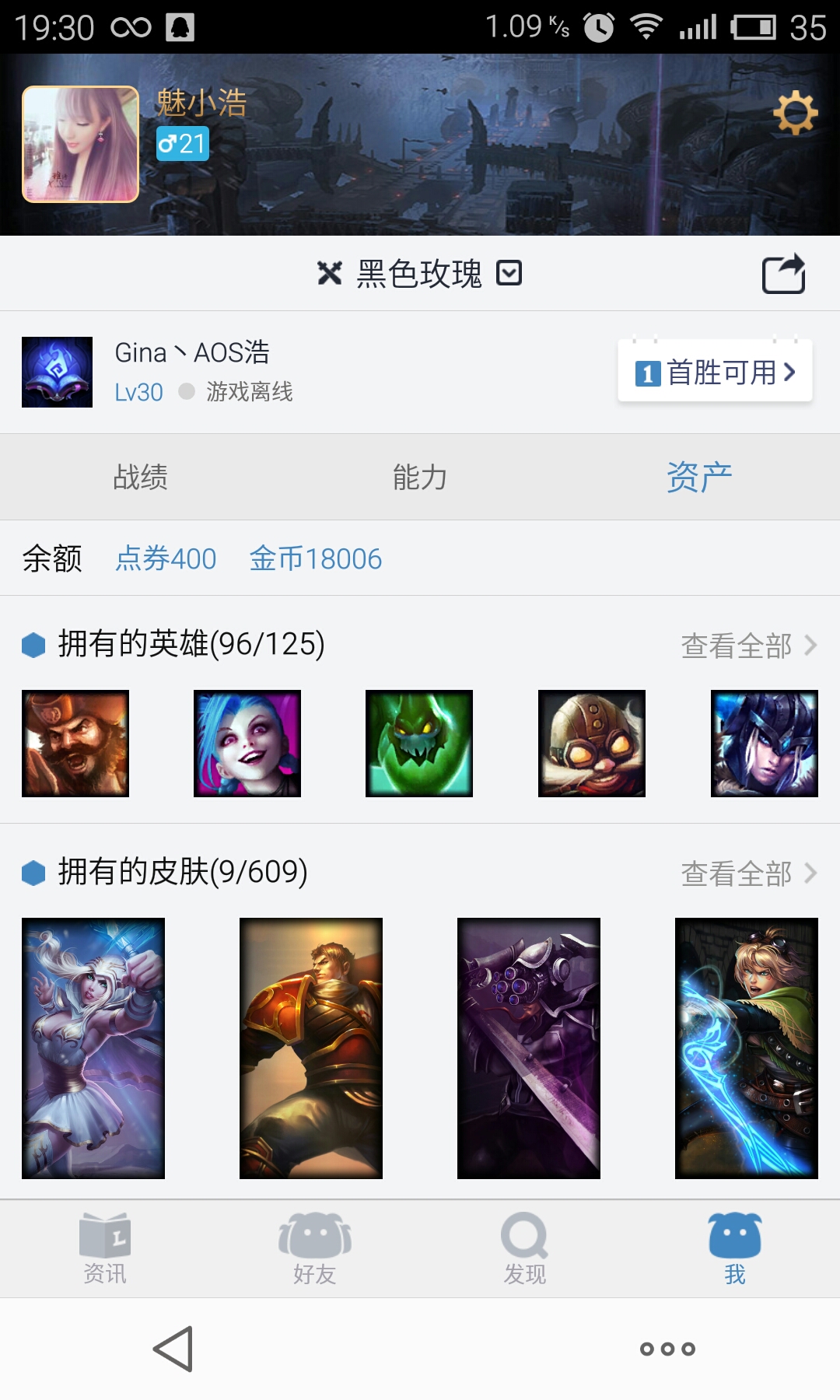Viewport: 840px width, 1400px height.
Task: Open the green Zac hero thumbnail
Action: 419,744
